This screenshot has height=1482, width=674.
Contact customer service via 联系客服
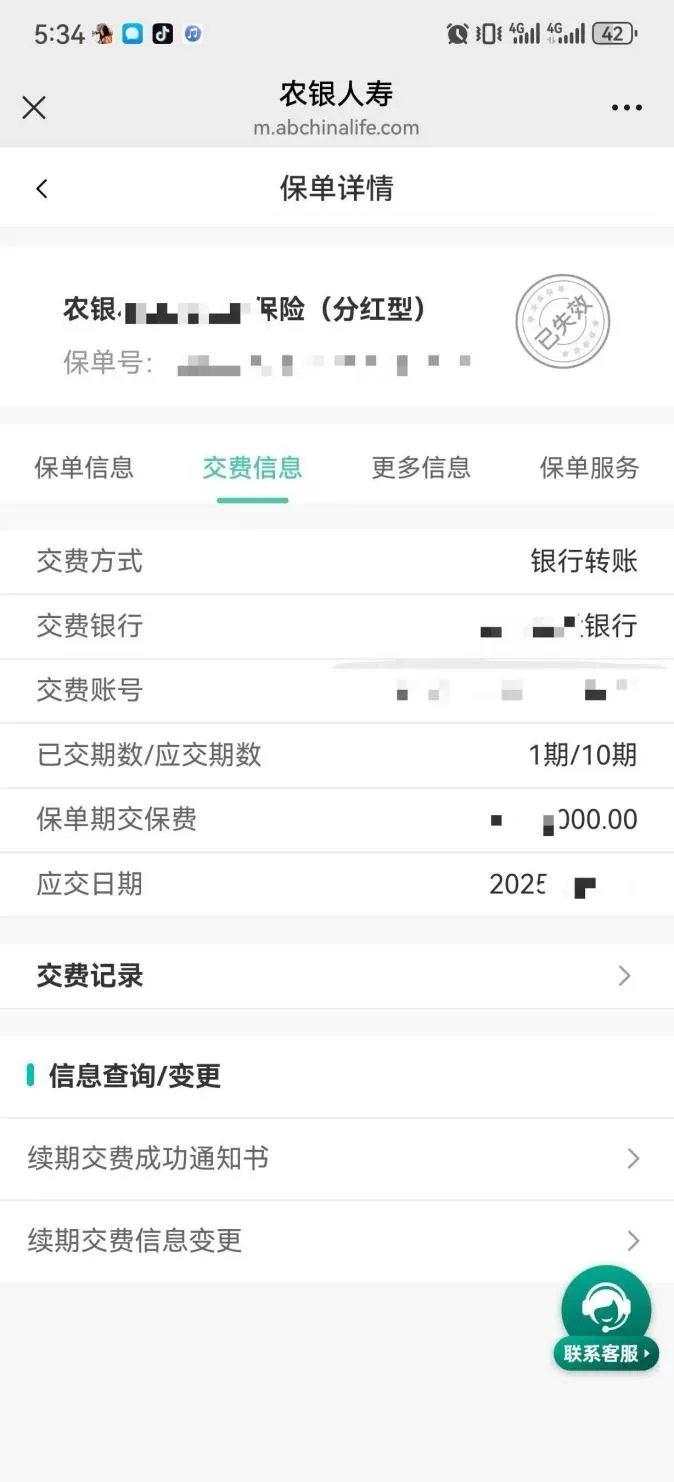tap(606, 1320)
